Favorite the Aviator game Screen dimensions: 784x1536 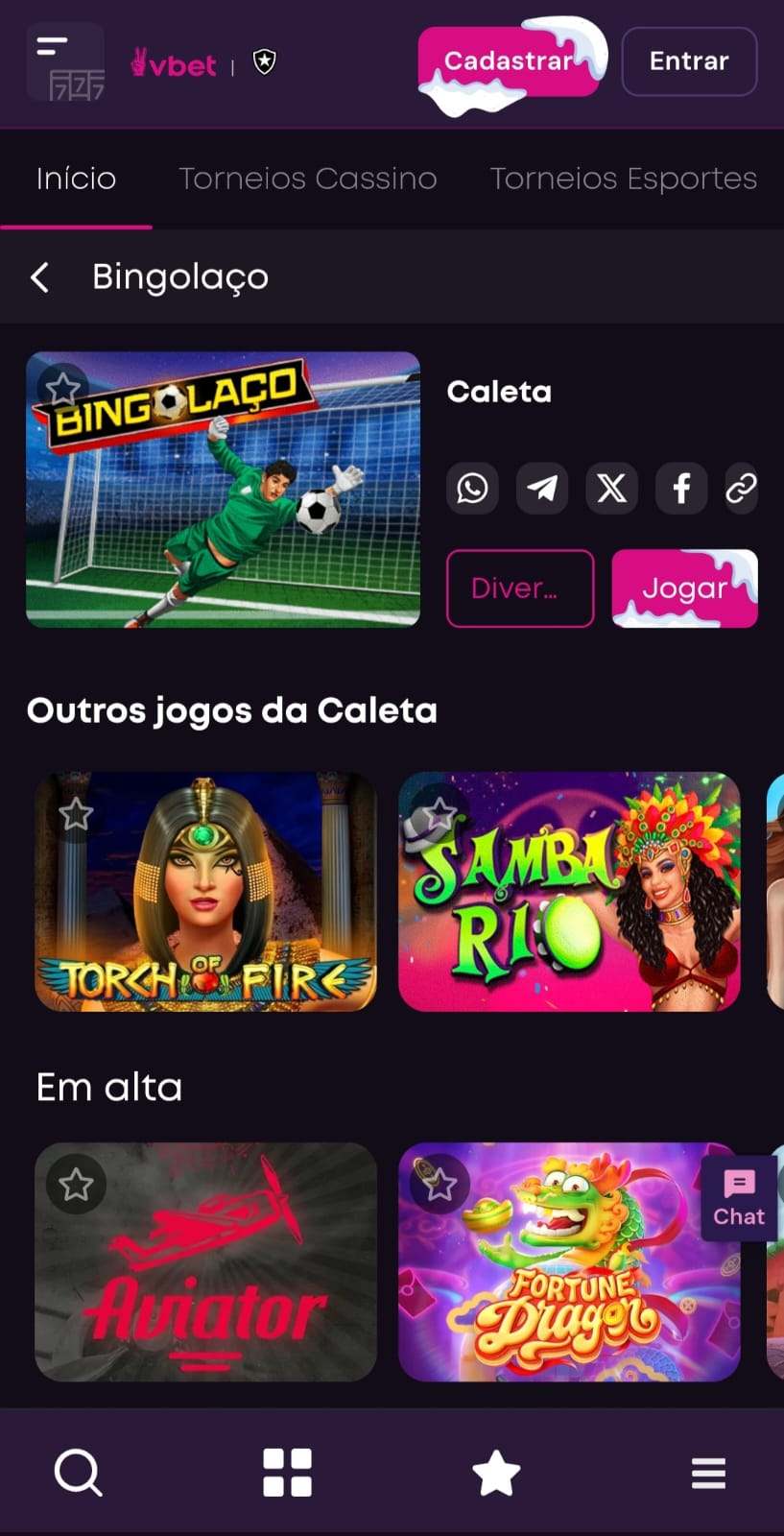point(76,1184)
